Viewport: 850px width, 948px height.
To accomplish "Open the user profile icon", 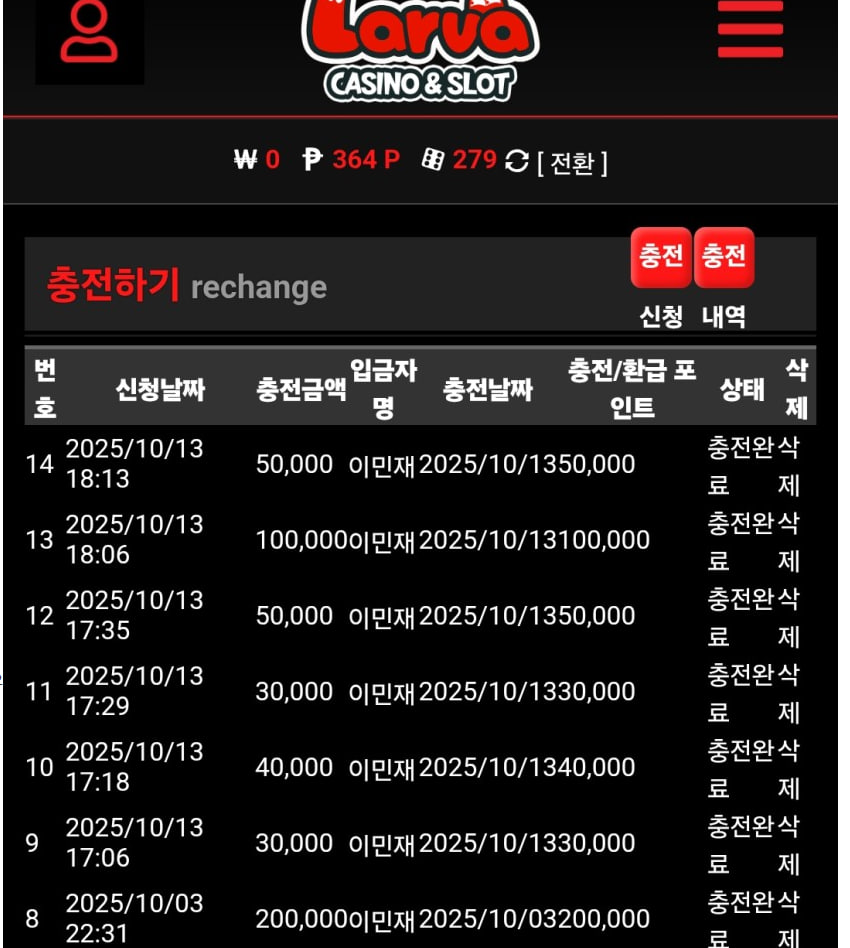I will [x=89, y=35].
